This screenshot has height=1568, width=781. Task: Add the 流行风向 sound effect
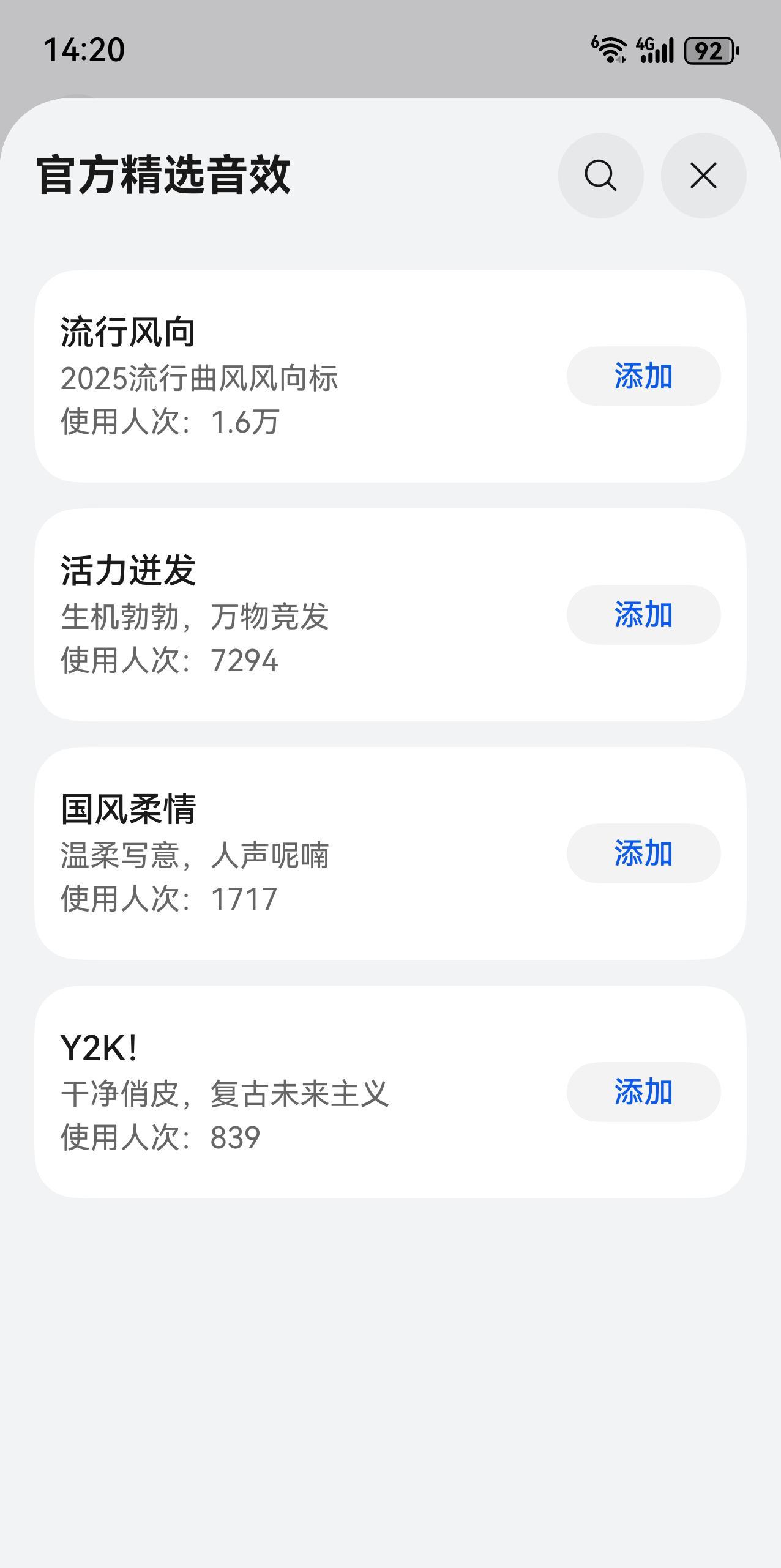[x=643, y=376]
